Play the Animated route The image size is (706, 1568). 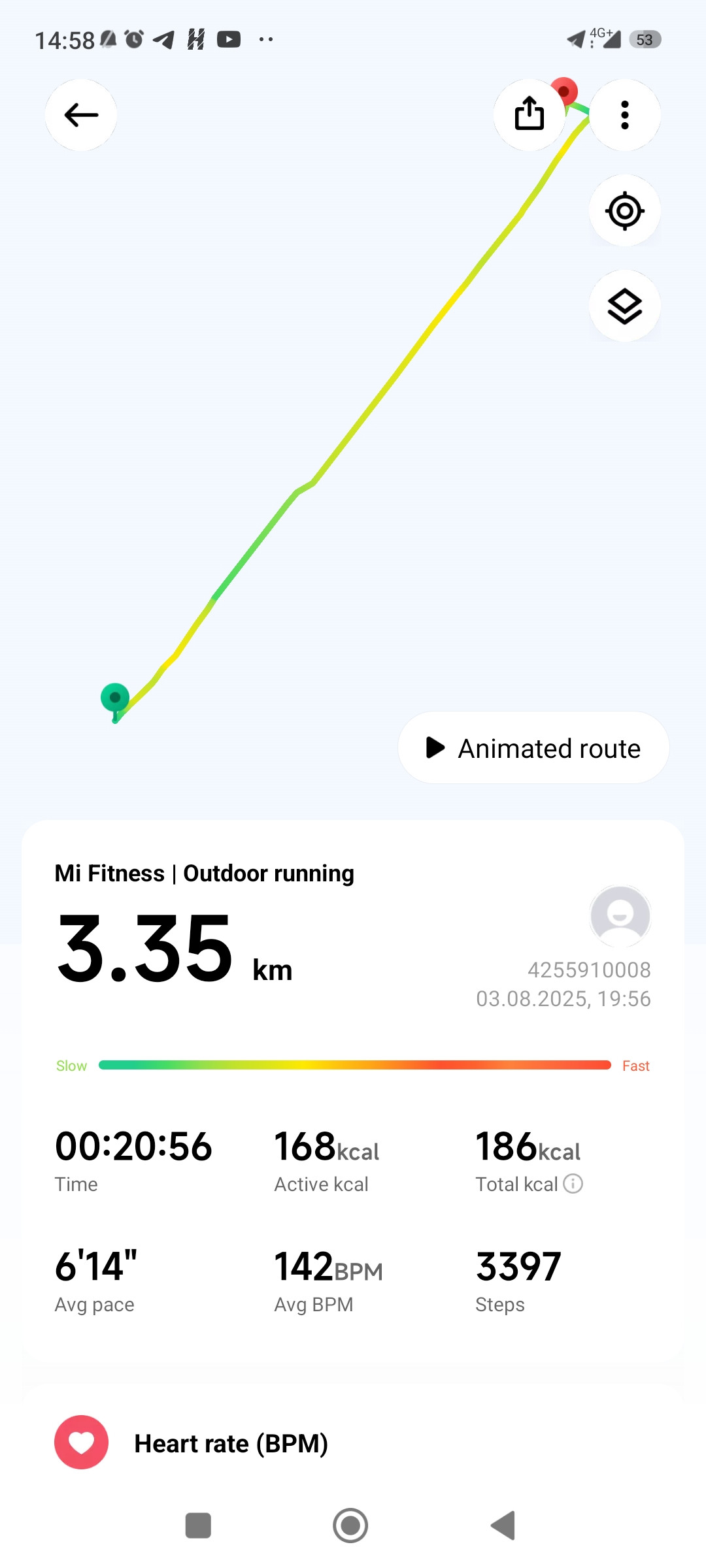(533, 747)
